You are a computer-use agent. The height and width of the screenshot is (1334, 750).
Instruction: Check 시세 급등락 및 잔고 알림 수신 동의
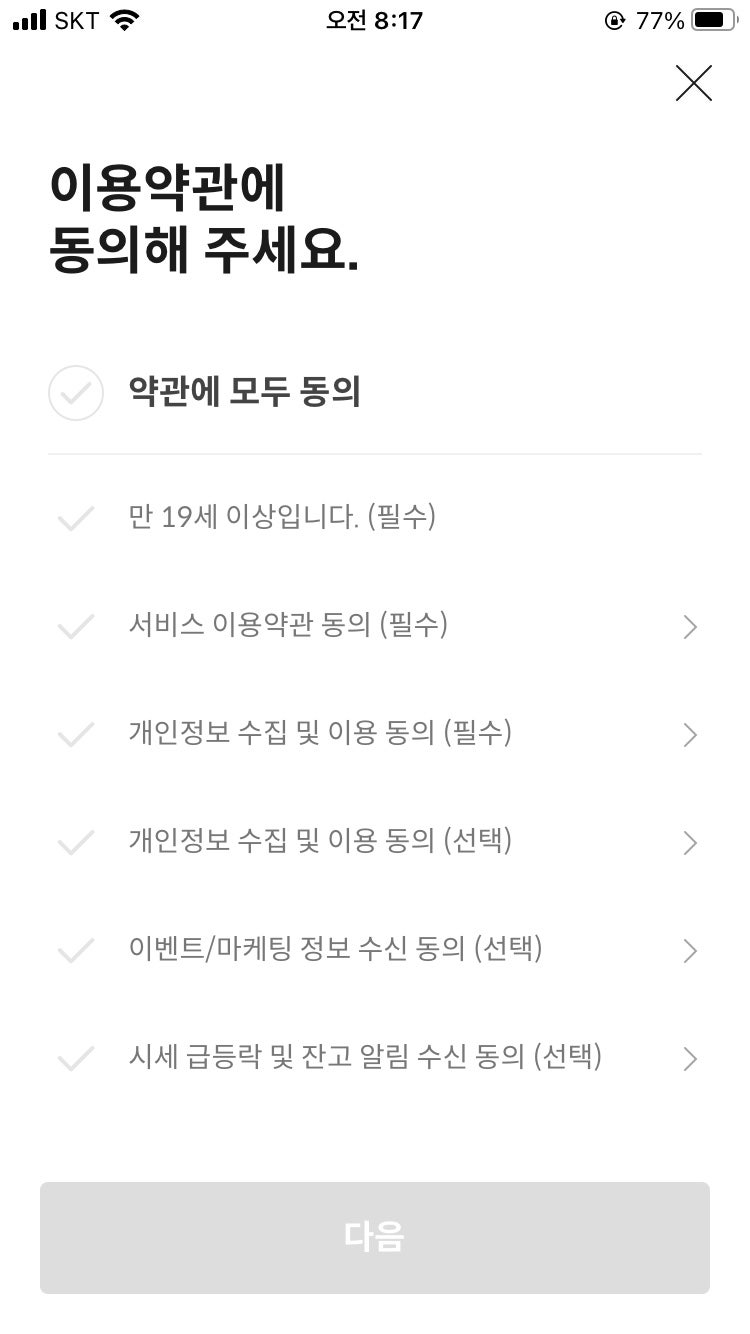pos(76,1059)
